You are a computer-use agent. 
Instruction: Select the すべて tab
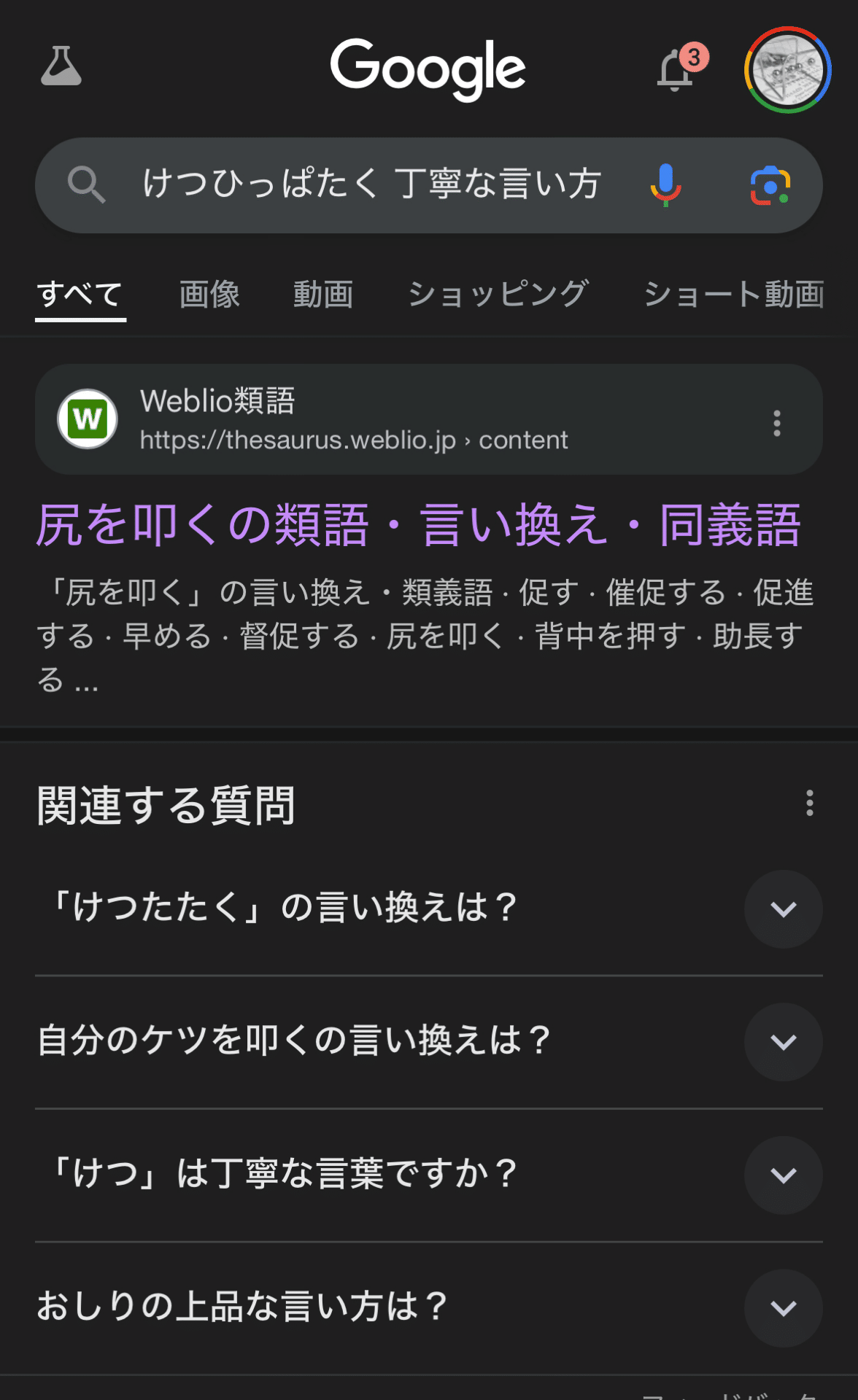pyautogui.click(x=80, y=295)
